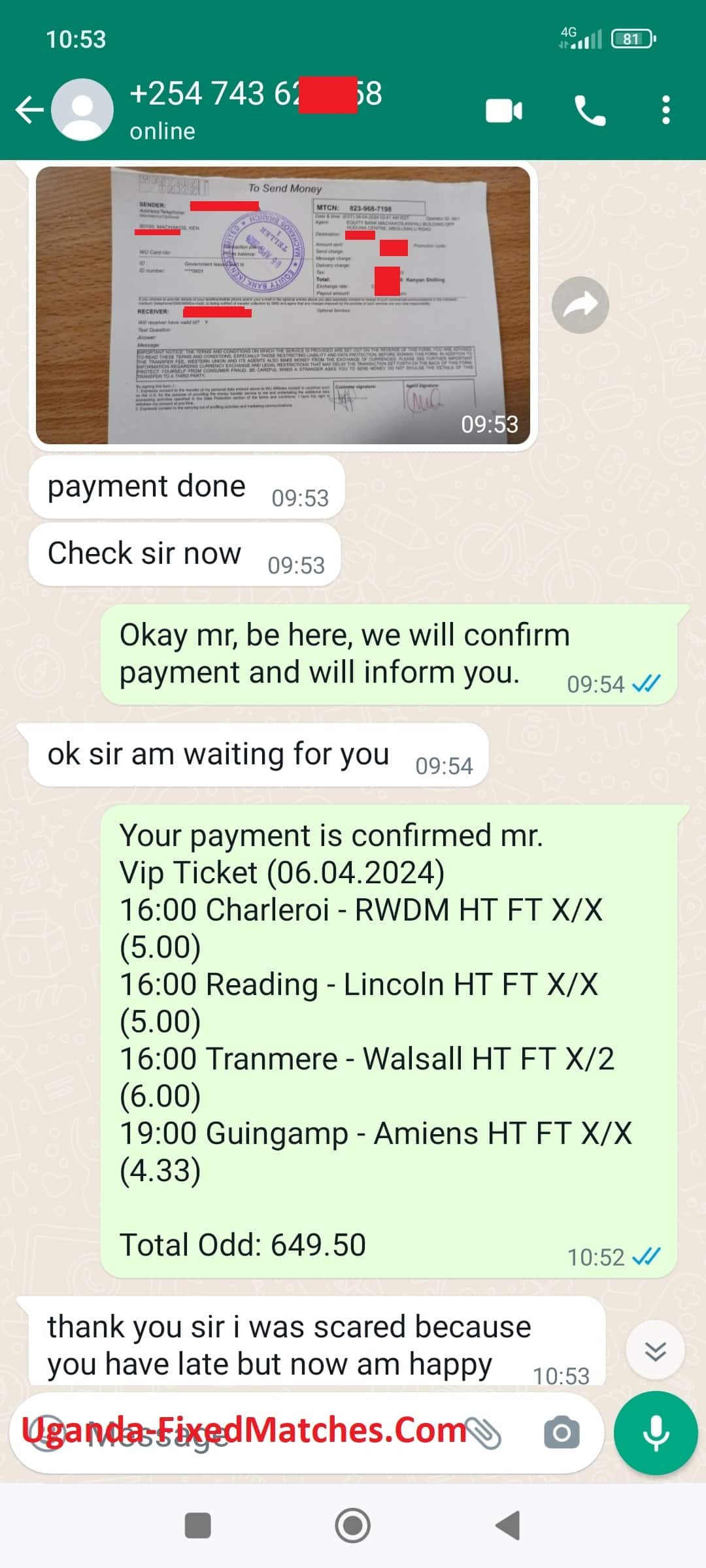Open the receipt photo message
The height and width of the screenshot is (1568, 706).
[x=282, y=305]
